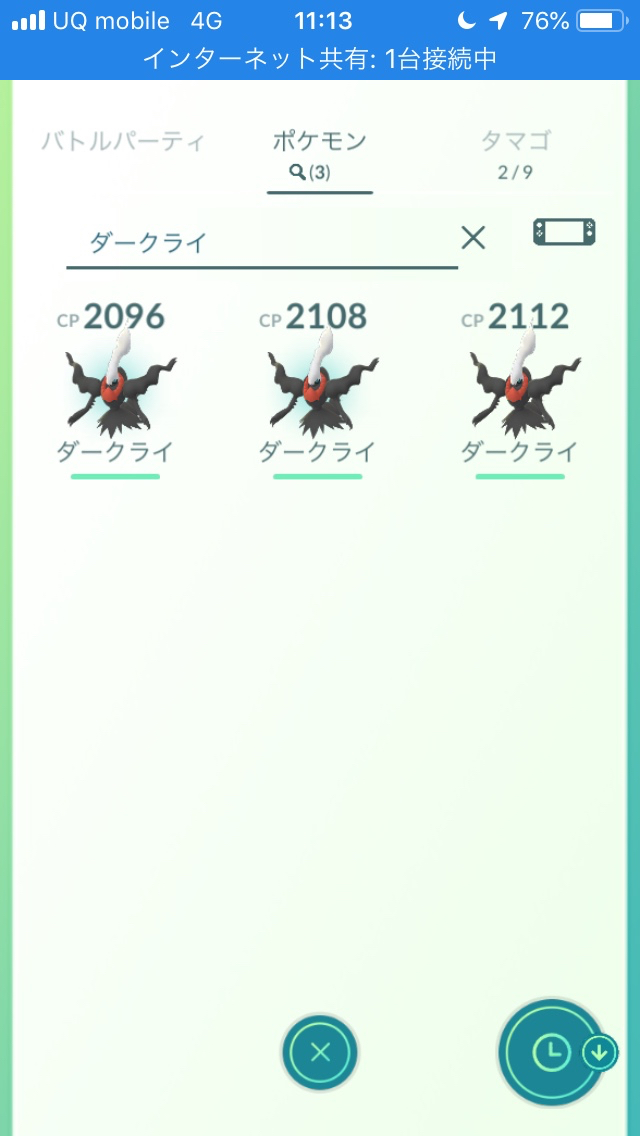Image resolution: width=640 pixels, height=1136 pixels.
Task: Open the Nintendo Switch transfer icon
Action: click(564, 233)
